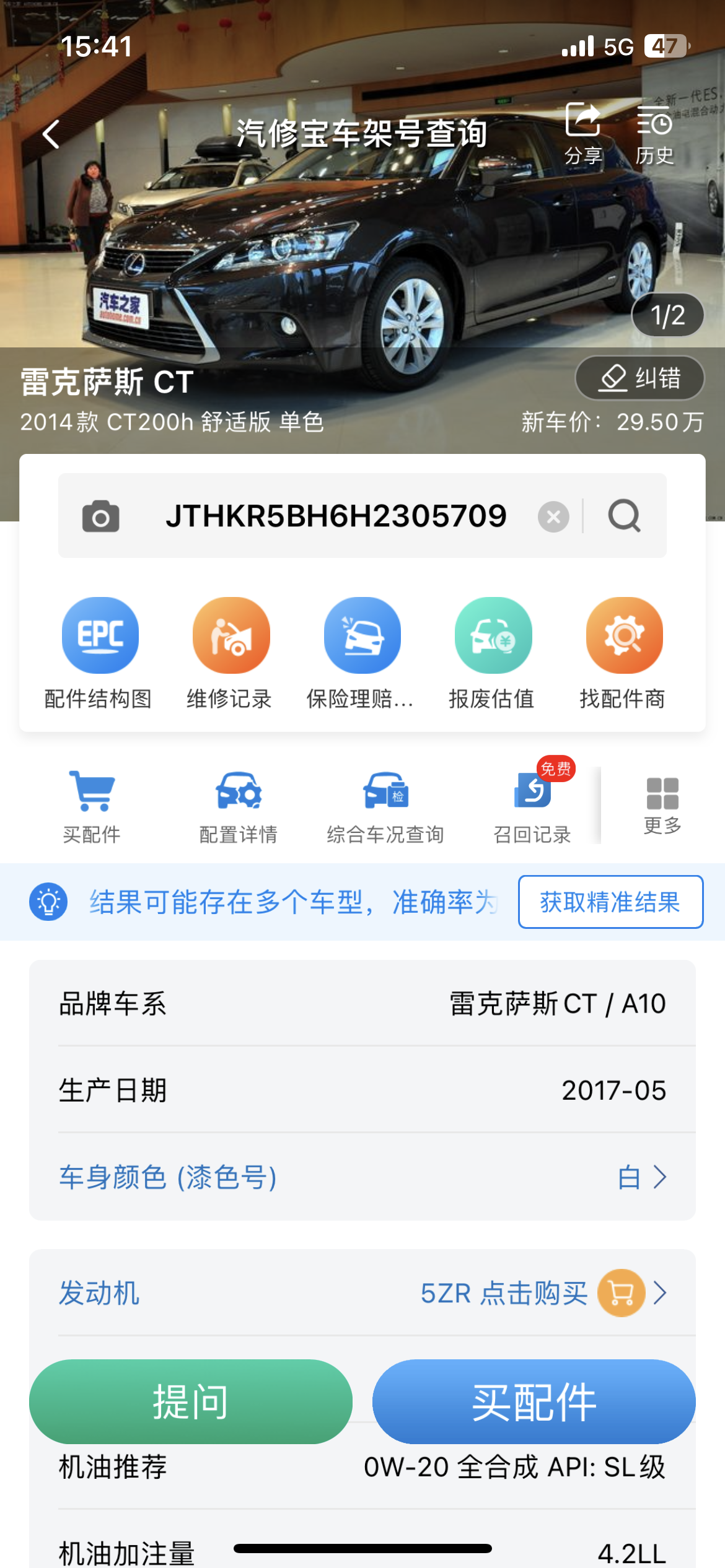Go back using the top arrow
This screenshot has height=1568, width=725.
tap(51, 134)
